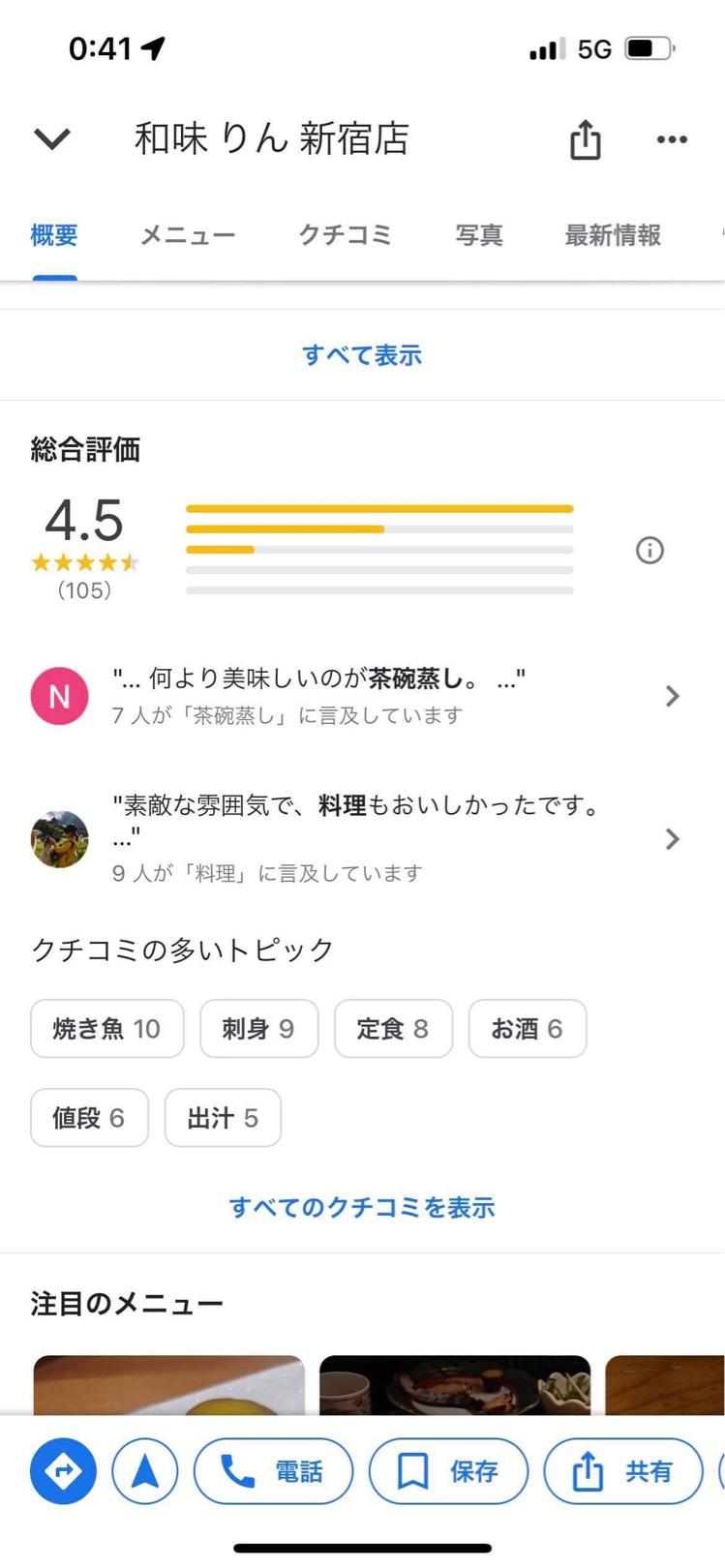Select the 刺身 topic chip
725x1568 pixels.
258,1029
